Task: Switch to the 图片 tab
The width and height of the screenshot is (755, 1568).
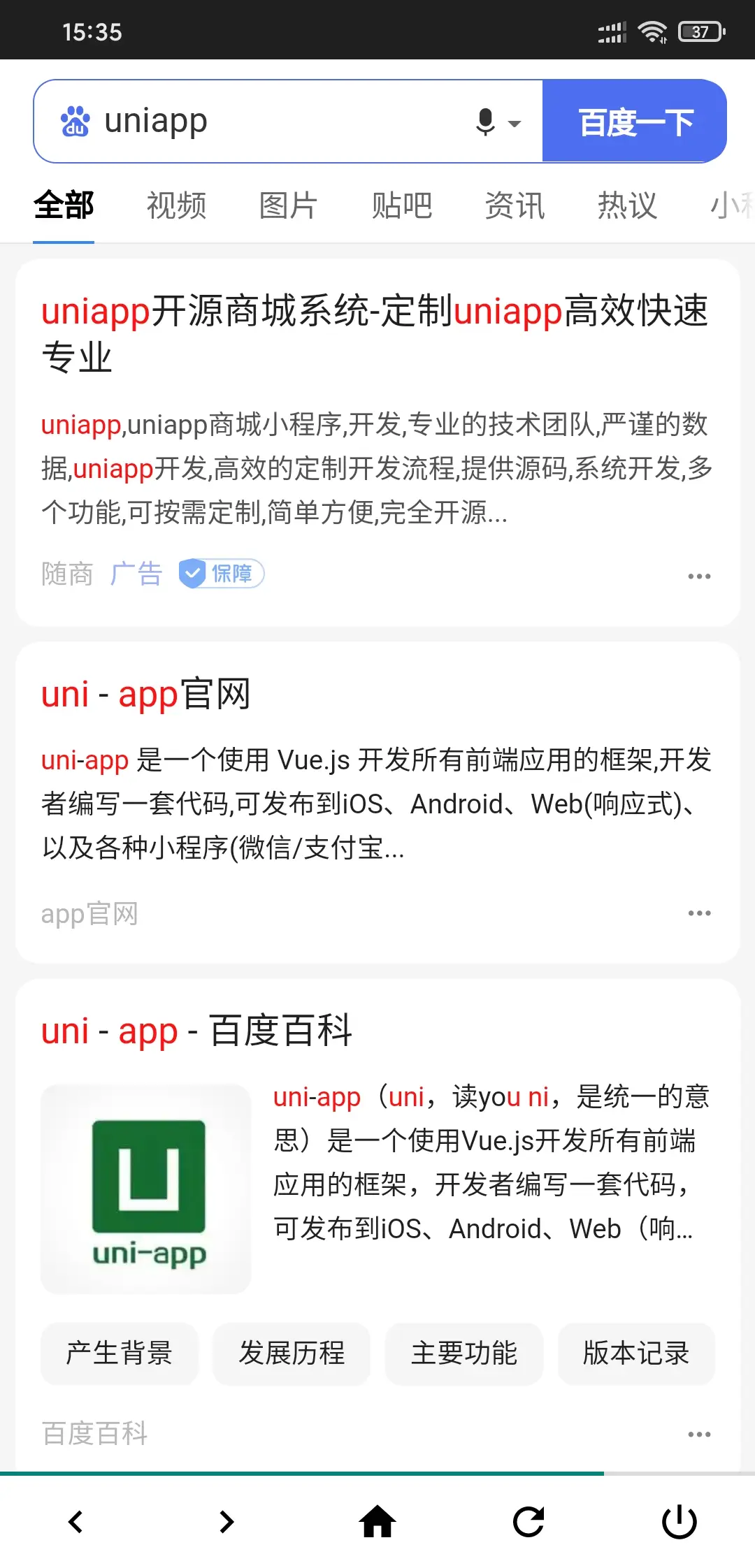Action: coord(289,206)
